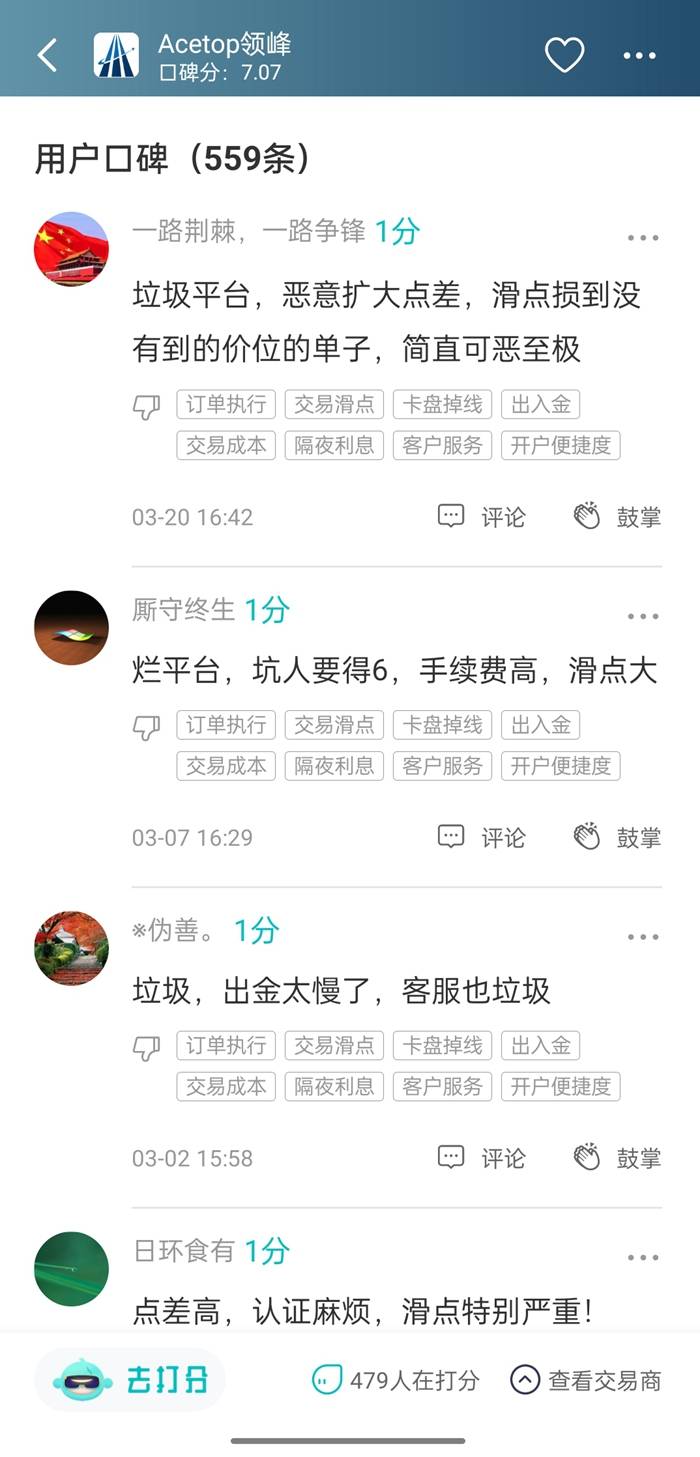View 一路荆棘，一路争锋's profile avatar
The image size is (700, 1457).
pos(71,249)
